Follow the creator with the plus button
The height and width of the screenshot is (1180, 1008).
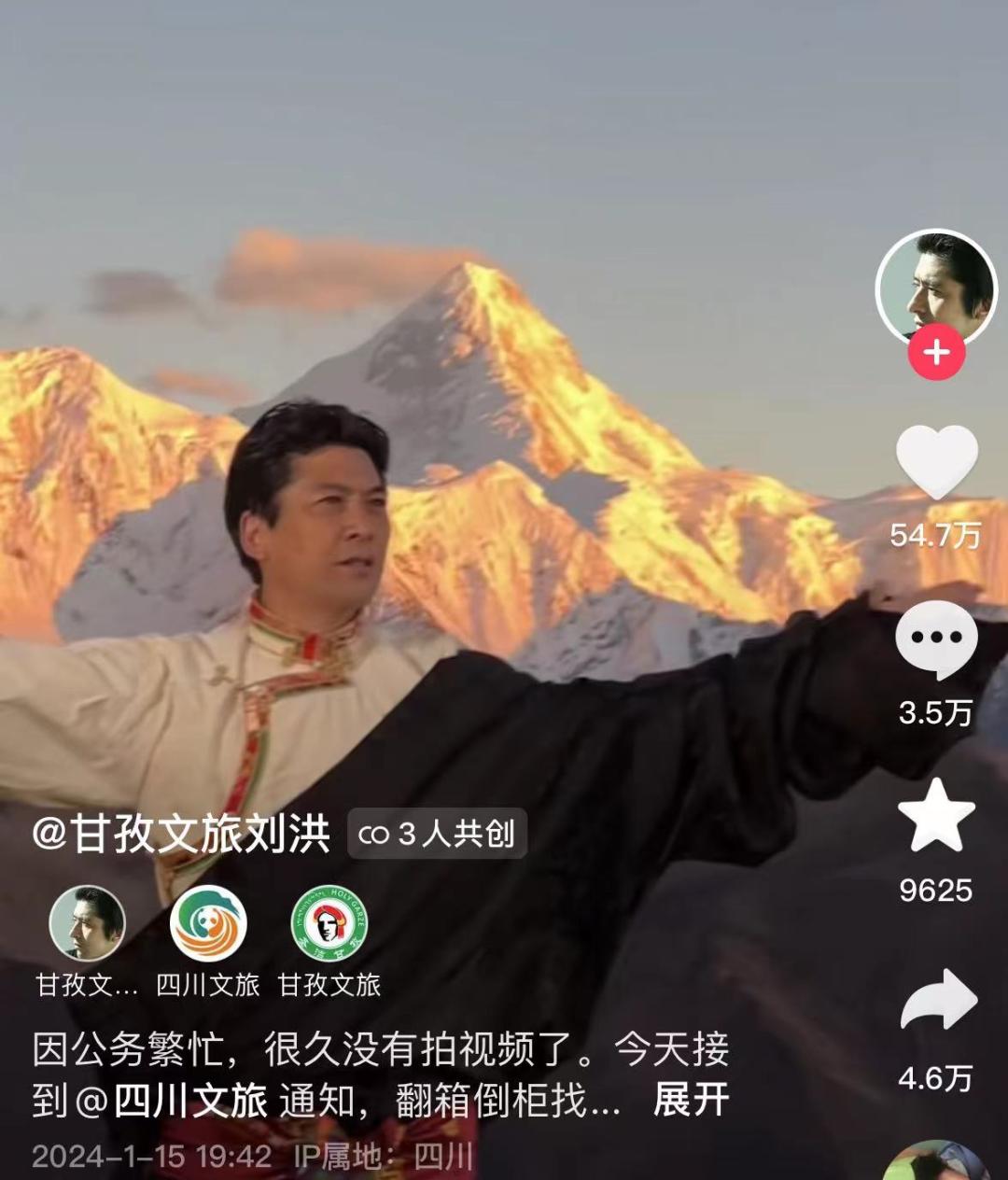[x=936, y=353]
